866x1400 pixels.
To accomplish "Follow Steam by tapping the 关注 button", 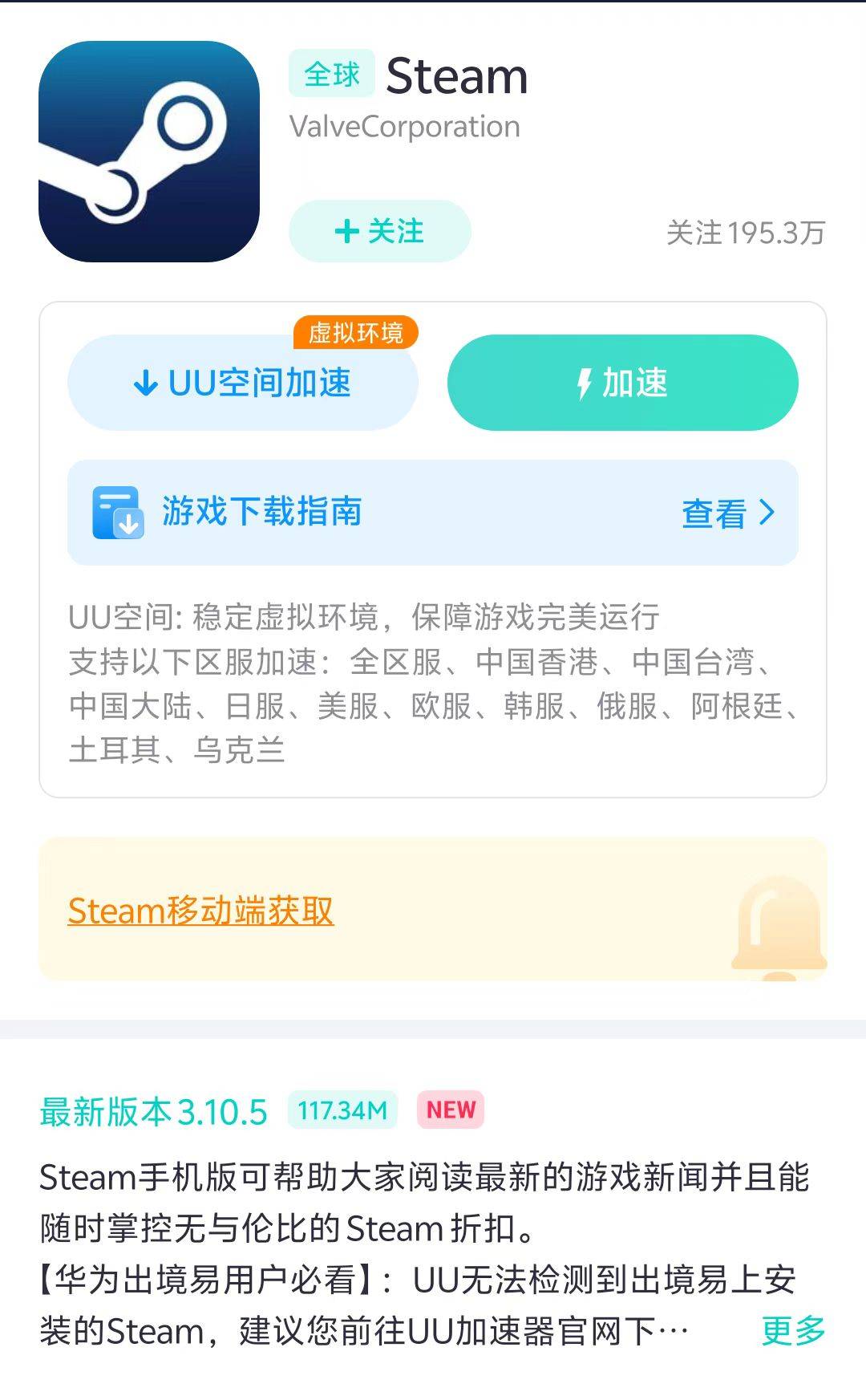I will (378, 232).
